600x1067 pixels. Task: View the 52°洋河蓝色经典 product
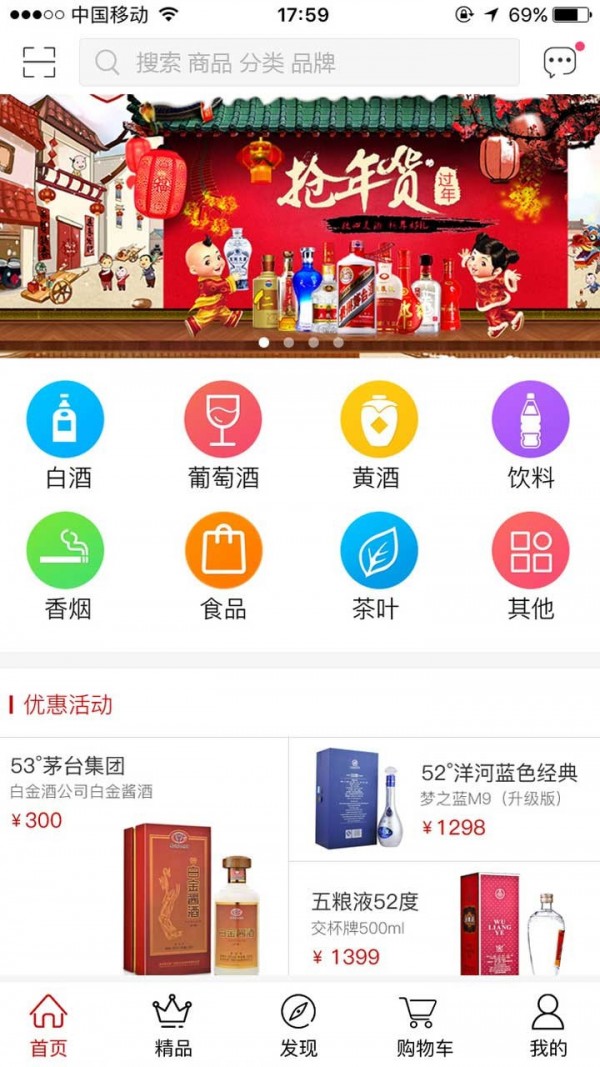[x=445, y=800]
